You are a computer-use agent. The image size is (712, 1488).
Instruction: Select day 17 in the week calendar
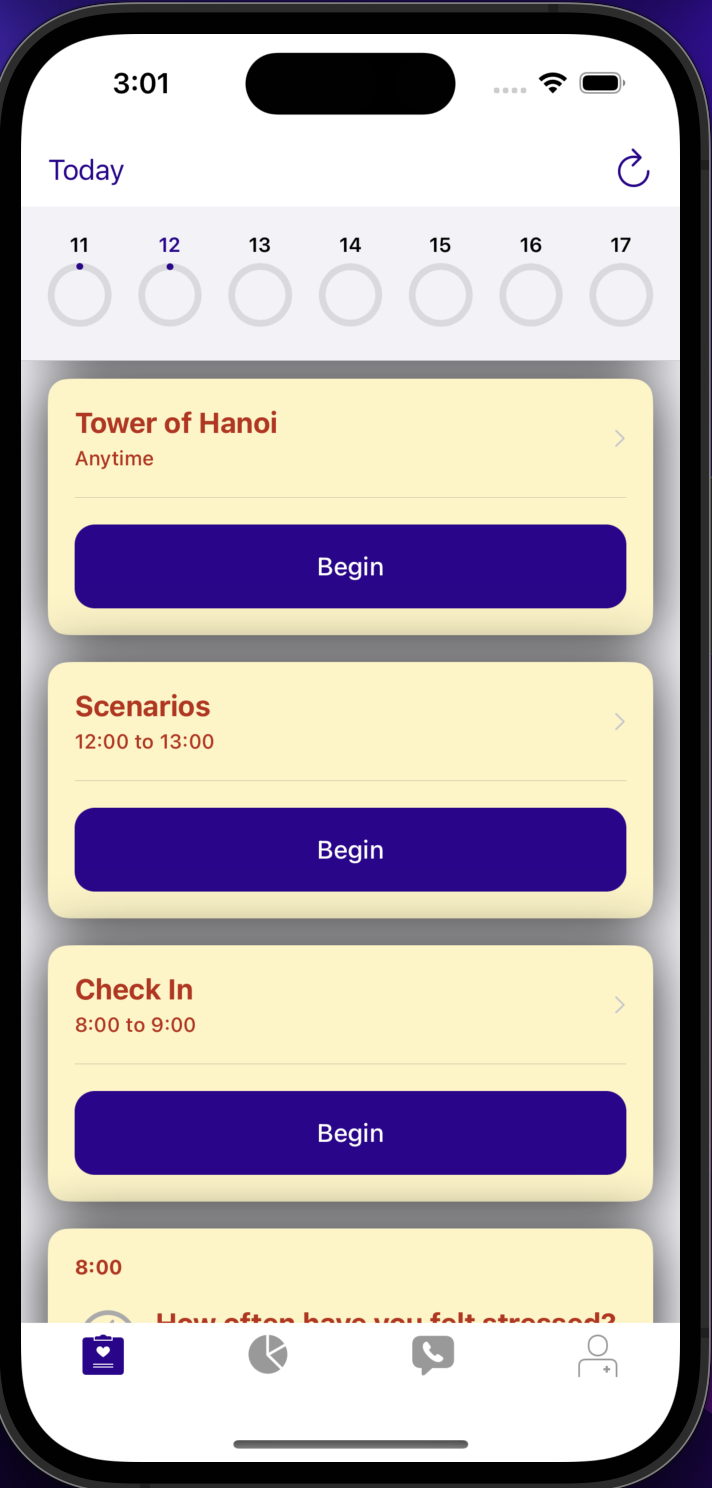621,295
